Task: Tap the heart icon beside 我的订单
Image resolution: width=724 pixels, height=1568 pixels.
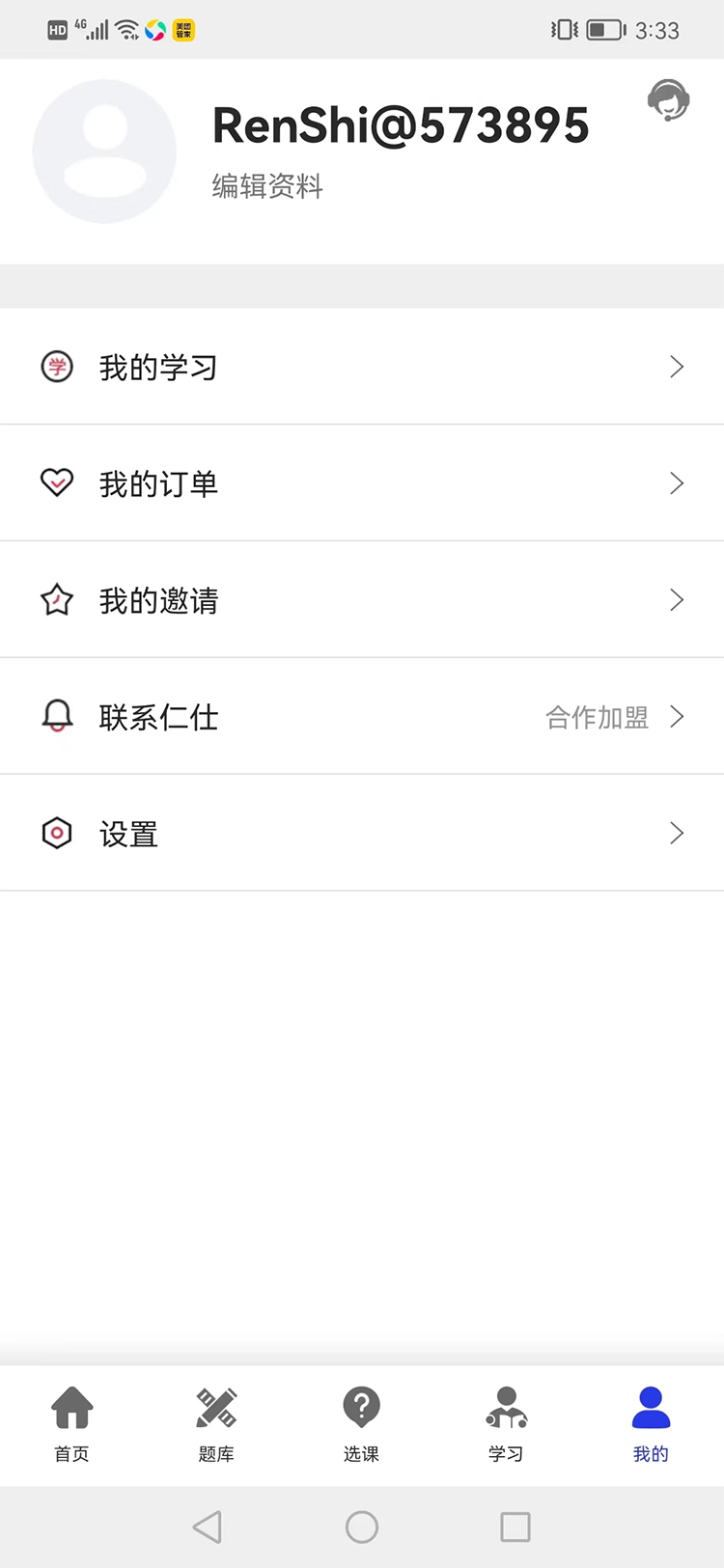Action: (57, 482)
